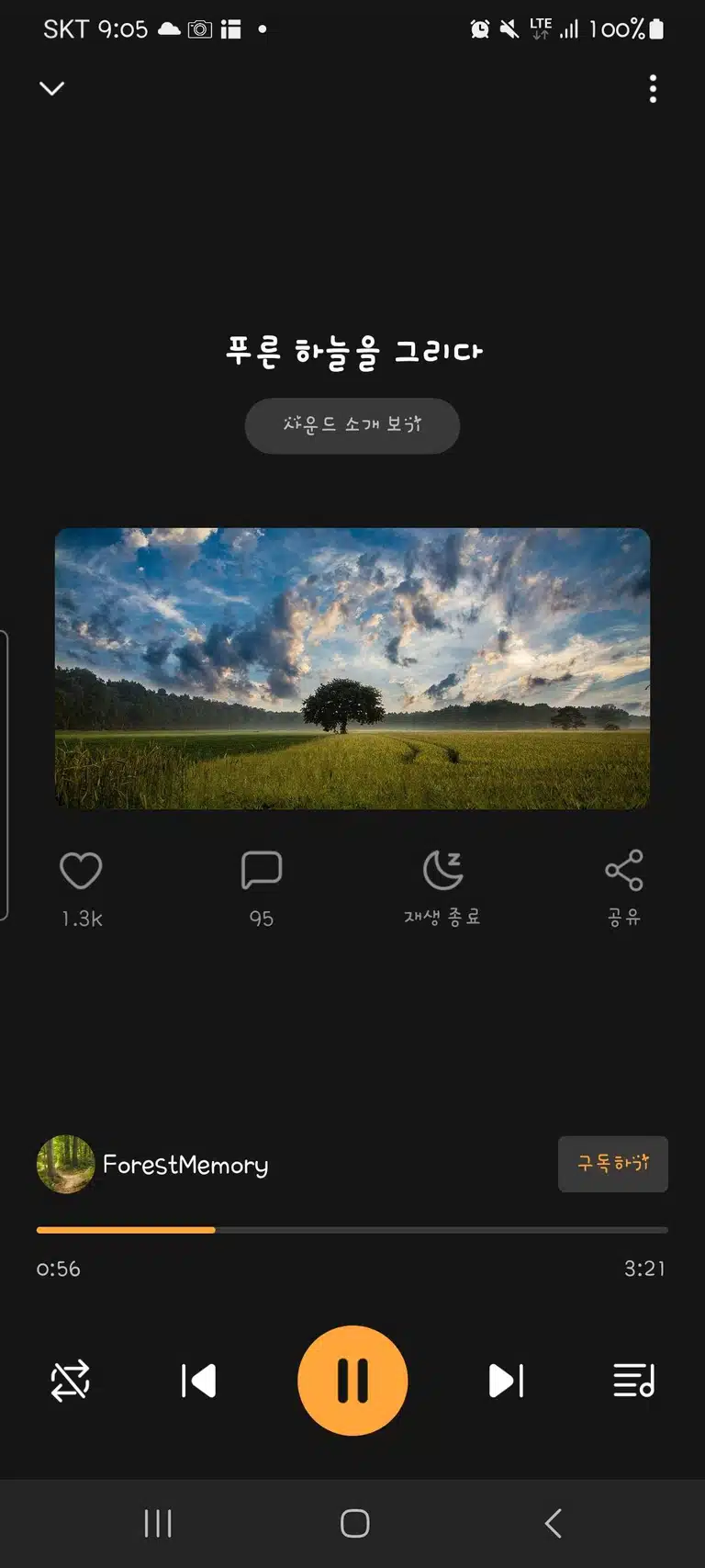Subscribe with the 구독하기 button

[x=613, y=1164]
